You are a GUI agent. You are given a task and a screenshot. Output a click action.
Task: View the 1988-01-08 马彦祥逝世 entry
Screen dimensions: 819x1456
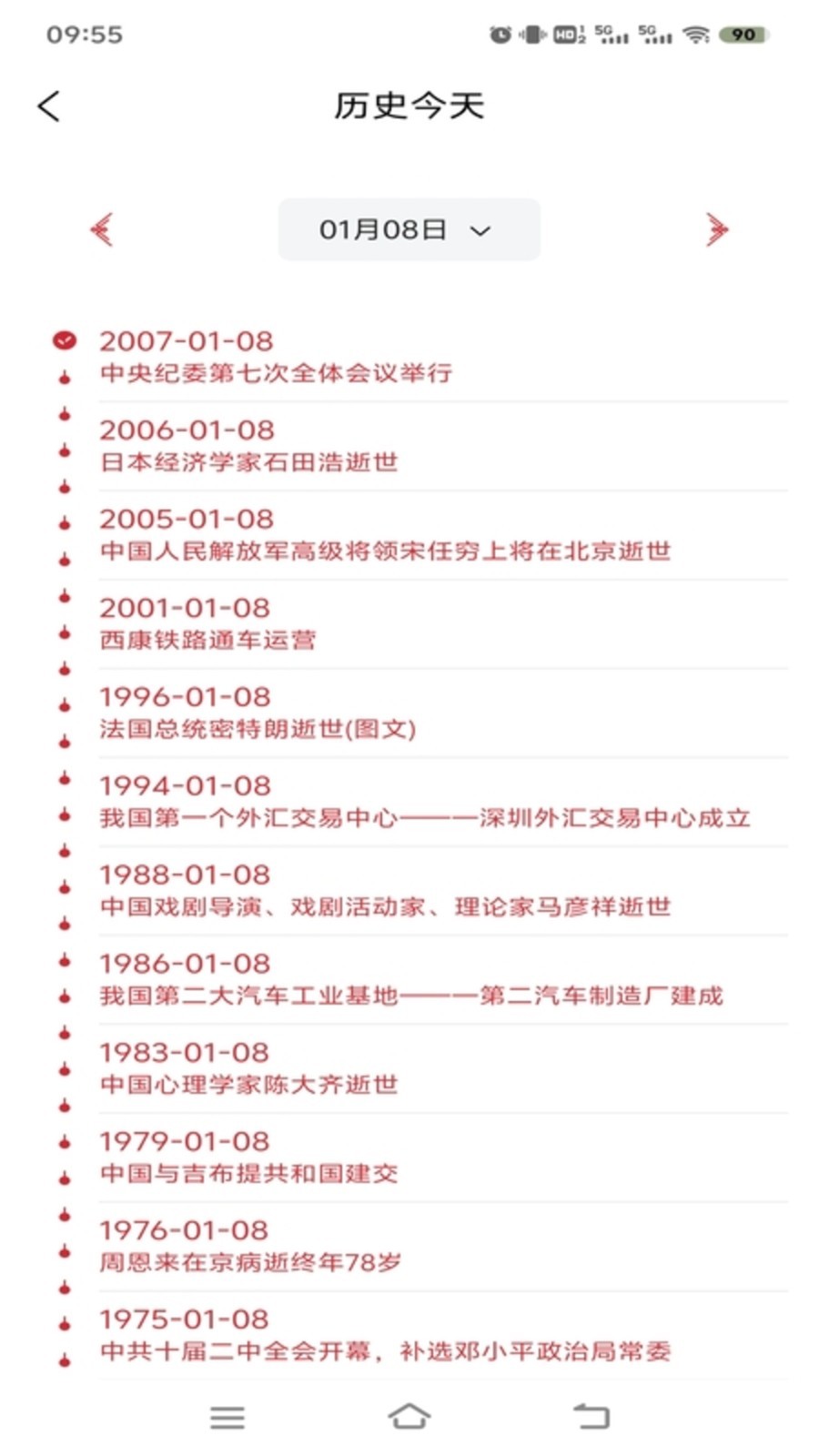pyautogui.click(x=443, y=890)
